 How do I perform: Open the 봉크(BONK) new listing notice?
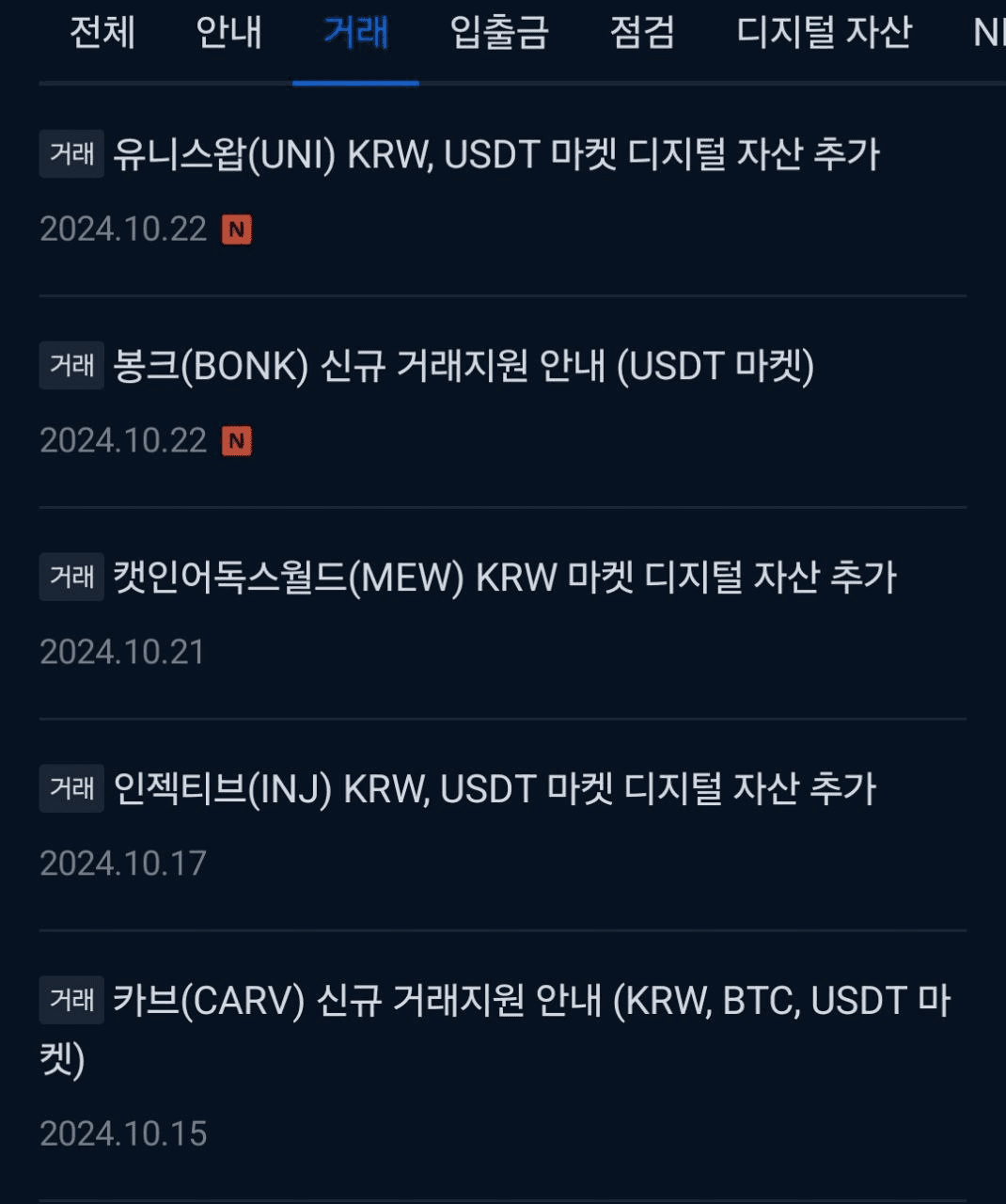pos(464,366)
